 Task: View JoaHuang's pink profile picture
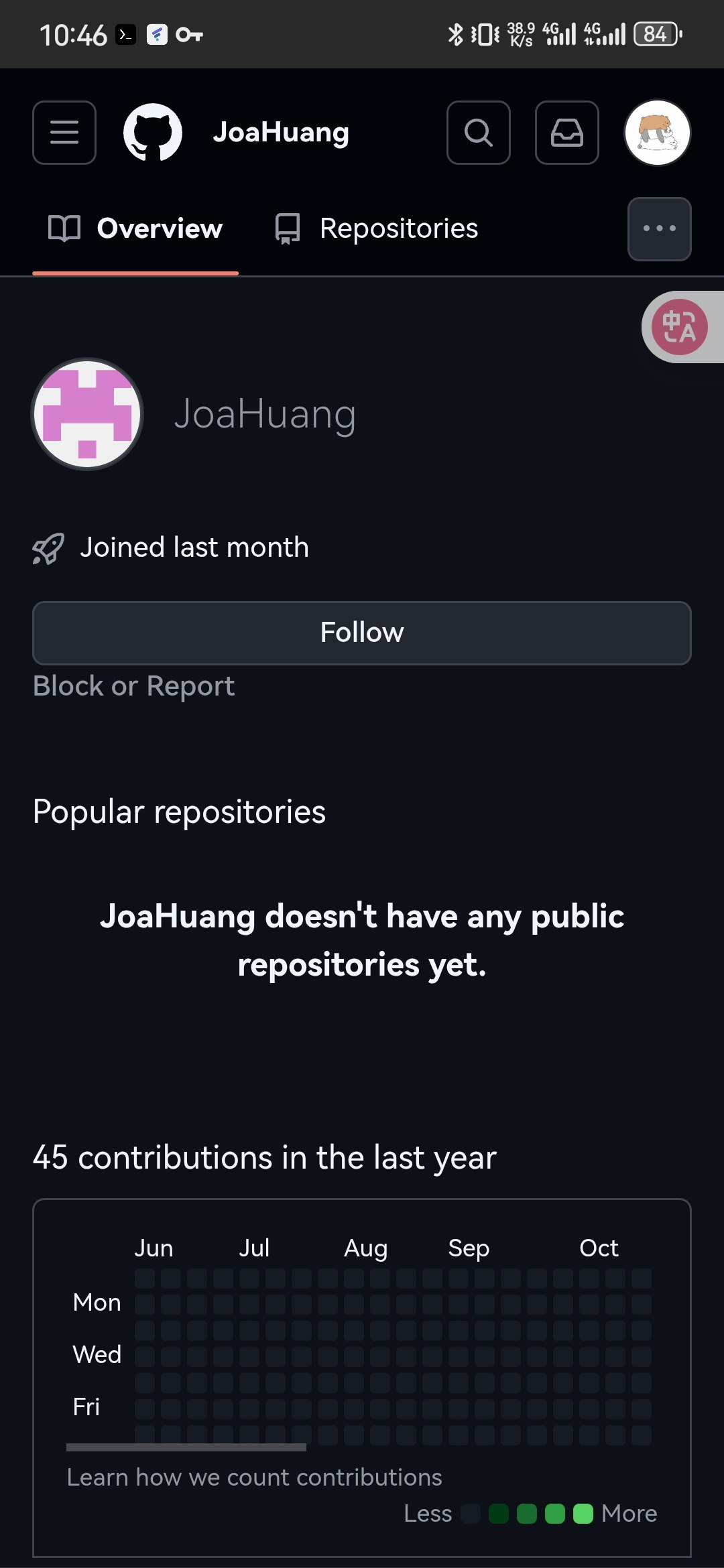(x=88, y=414)
